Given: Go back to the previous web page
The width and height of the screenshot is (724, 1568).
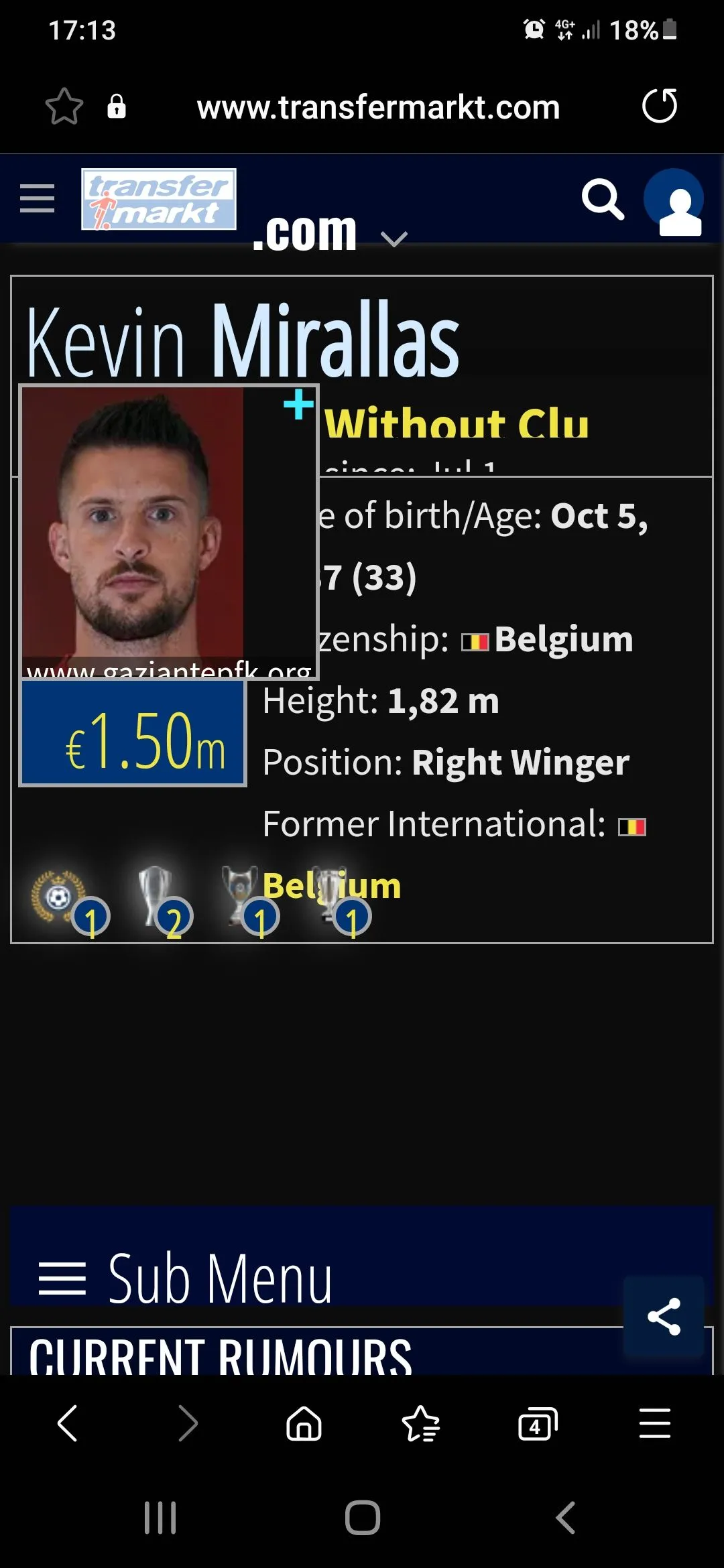Looking at the screenshot, I should 68,1423.
